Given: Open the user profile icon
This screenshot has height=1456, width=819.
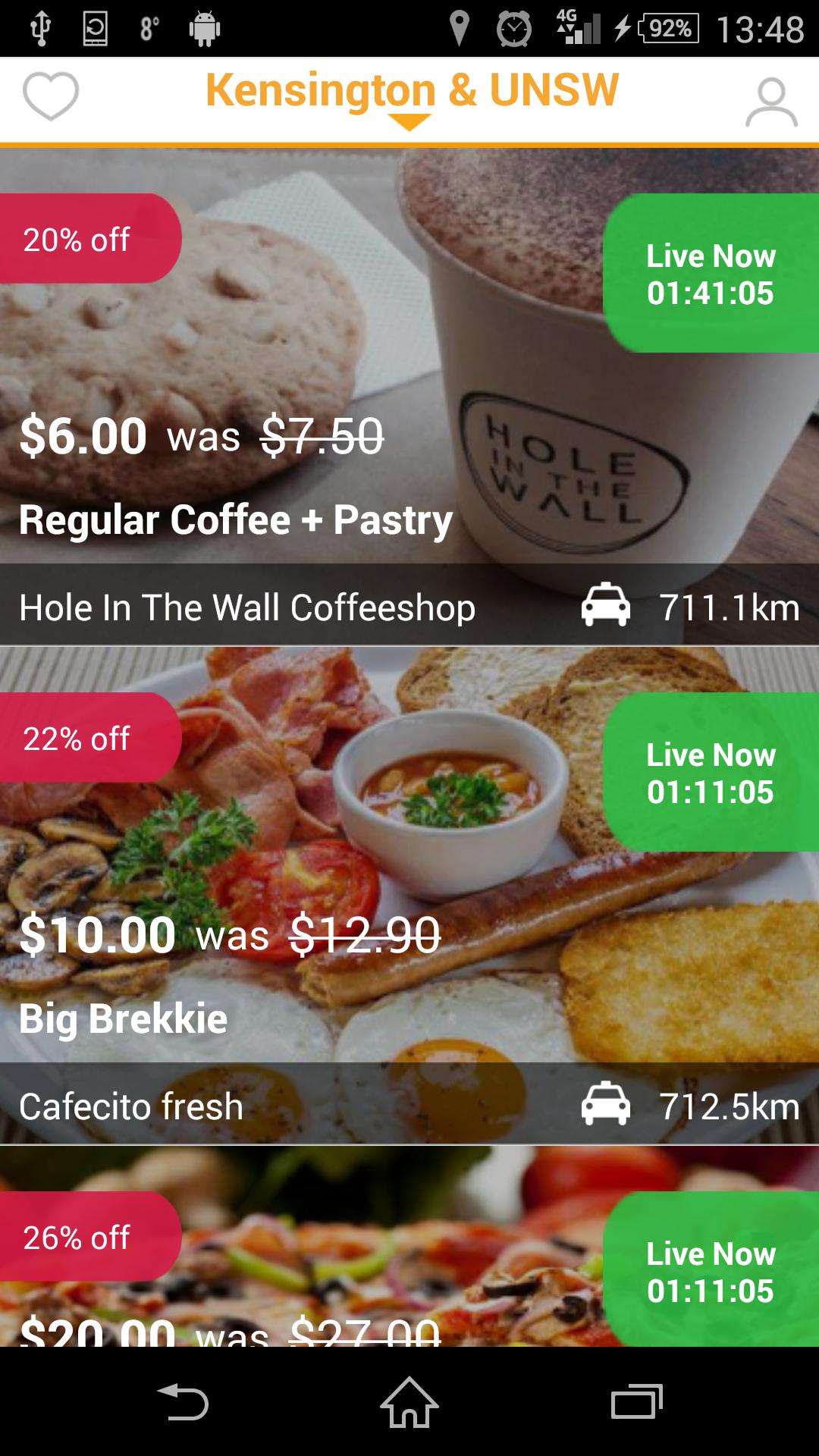Looking at the screenshot, I should [x=771, y=102].
